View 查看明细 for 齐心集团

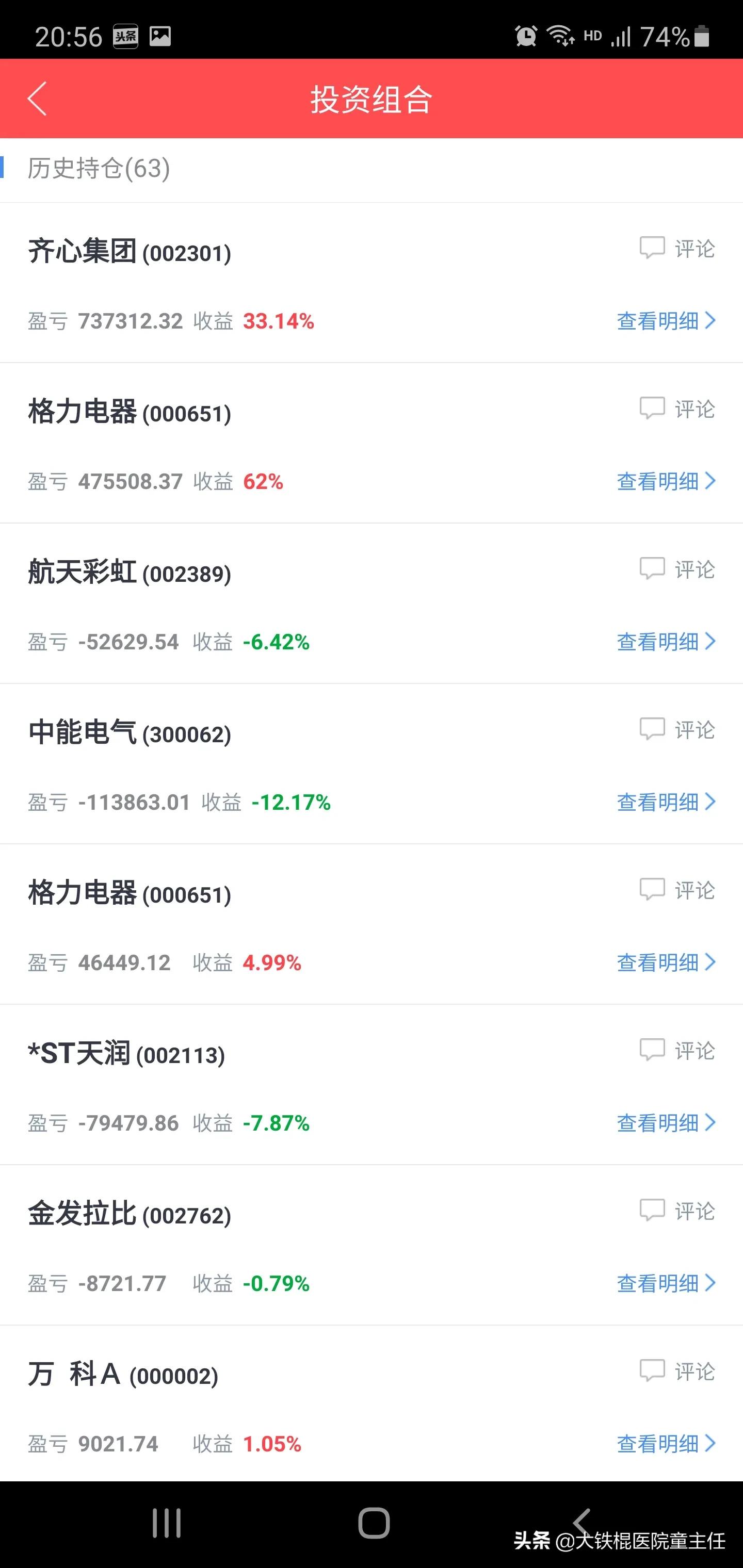(666, 321)
